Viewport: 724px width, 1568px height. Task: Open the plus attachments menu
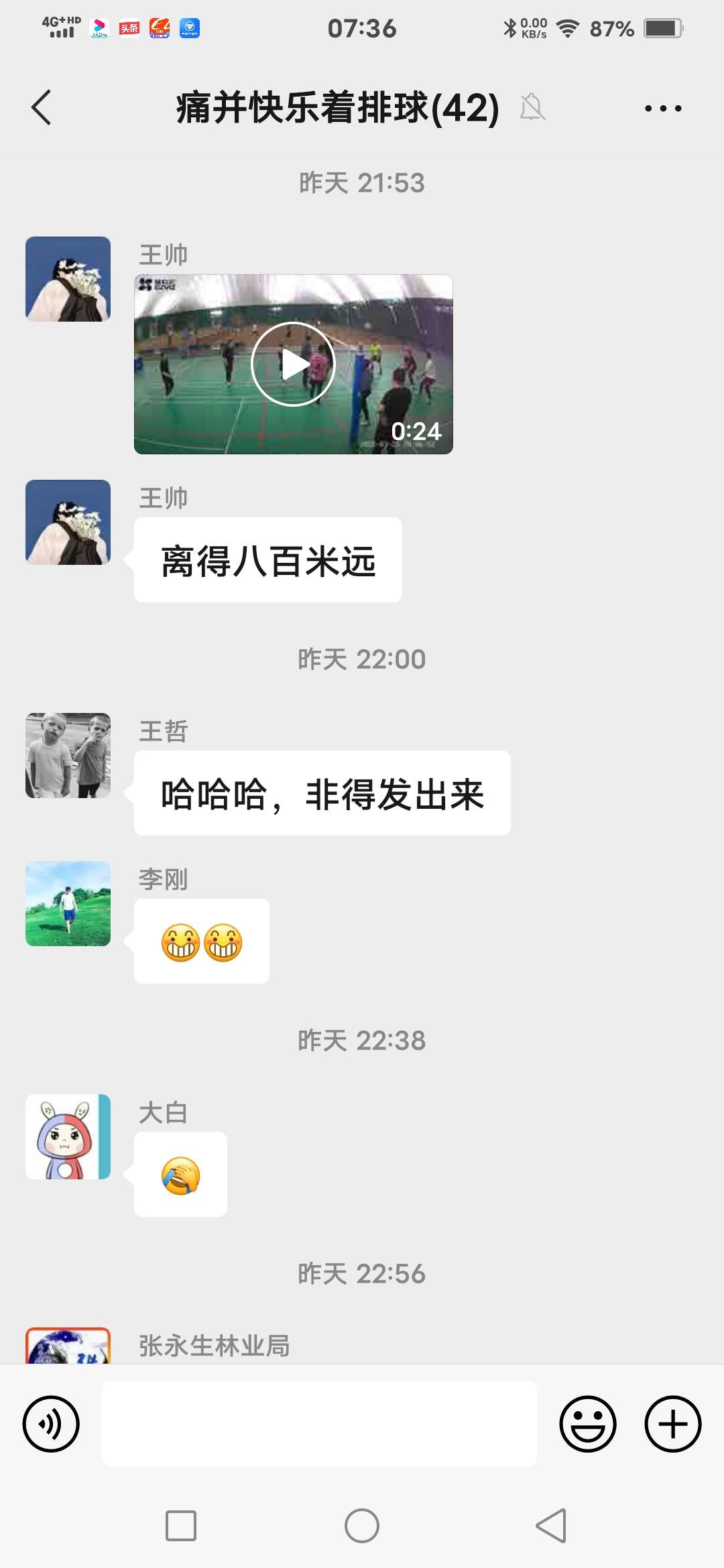pyautogui.click(x=673, y=1424)
